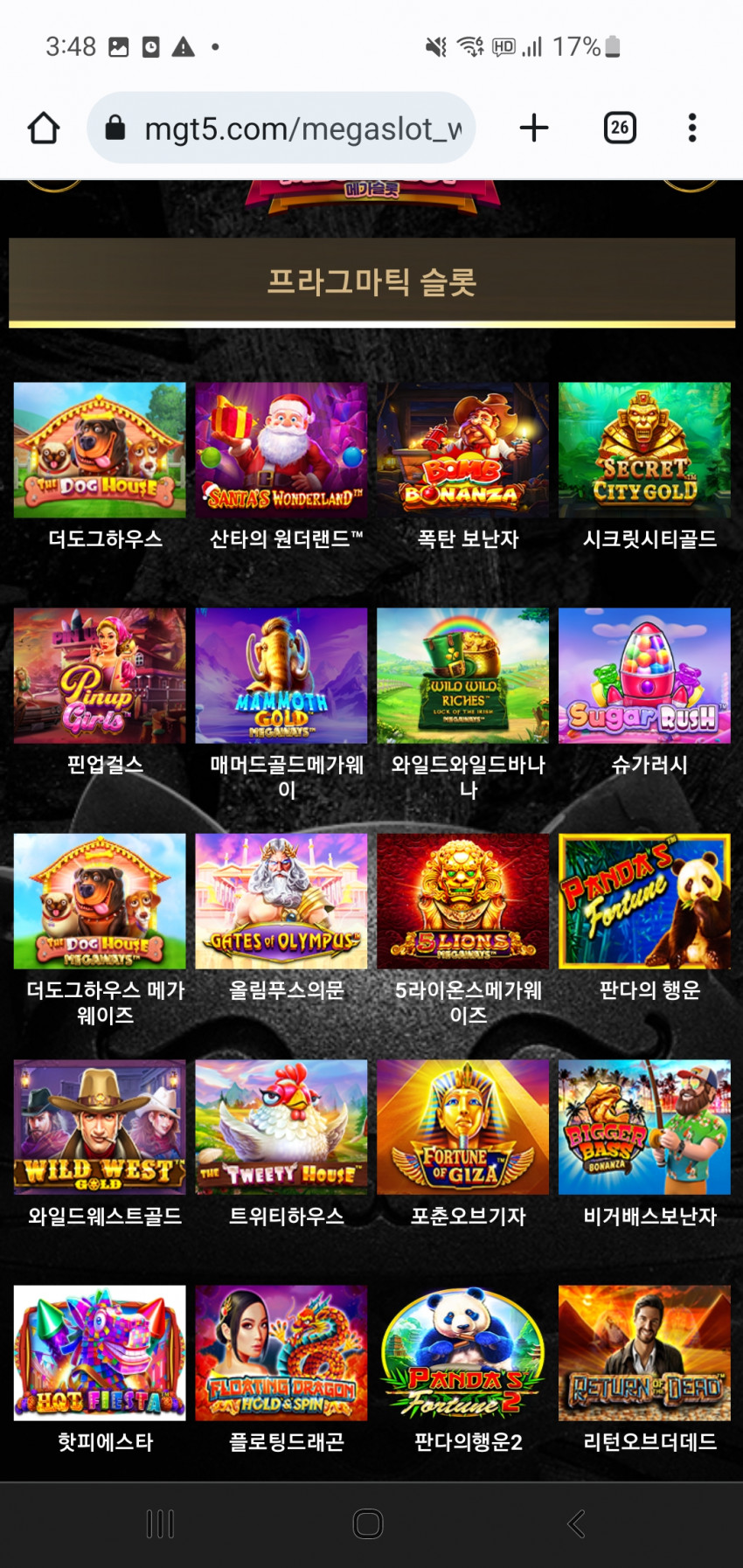The image size is (743, 1568).
Task: Select the Bomb Bonanza slot tile
Action: click(x=463, y=450)
